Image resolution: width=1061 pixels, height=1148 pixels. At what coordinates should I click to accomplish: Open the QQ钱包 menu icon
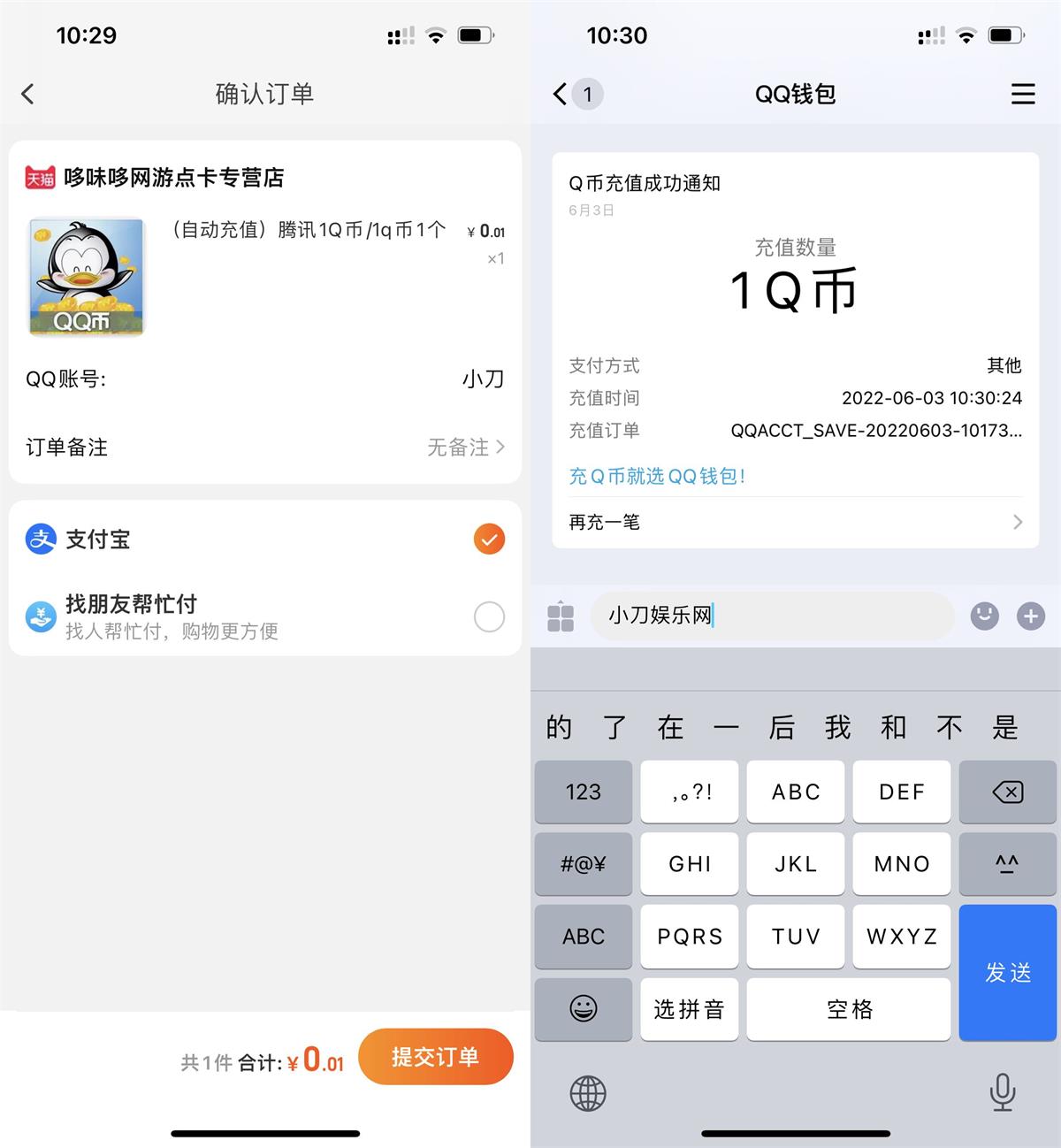click(x=1023, y=94)
